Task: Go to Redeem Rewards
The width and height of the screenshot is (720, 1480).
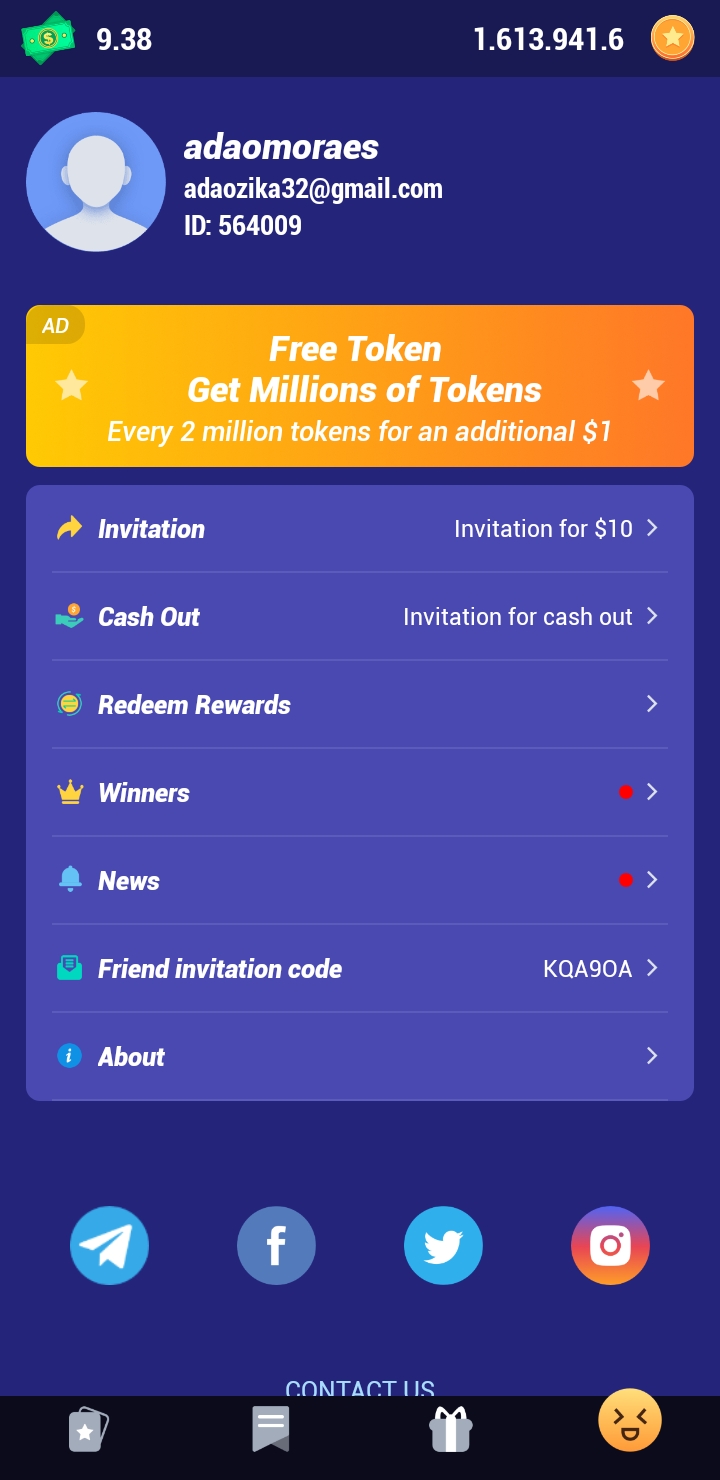Action: [x=359, y=704]
